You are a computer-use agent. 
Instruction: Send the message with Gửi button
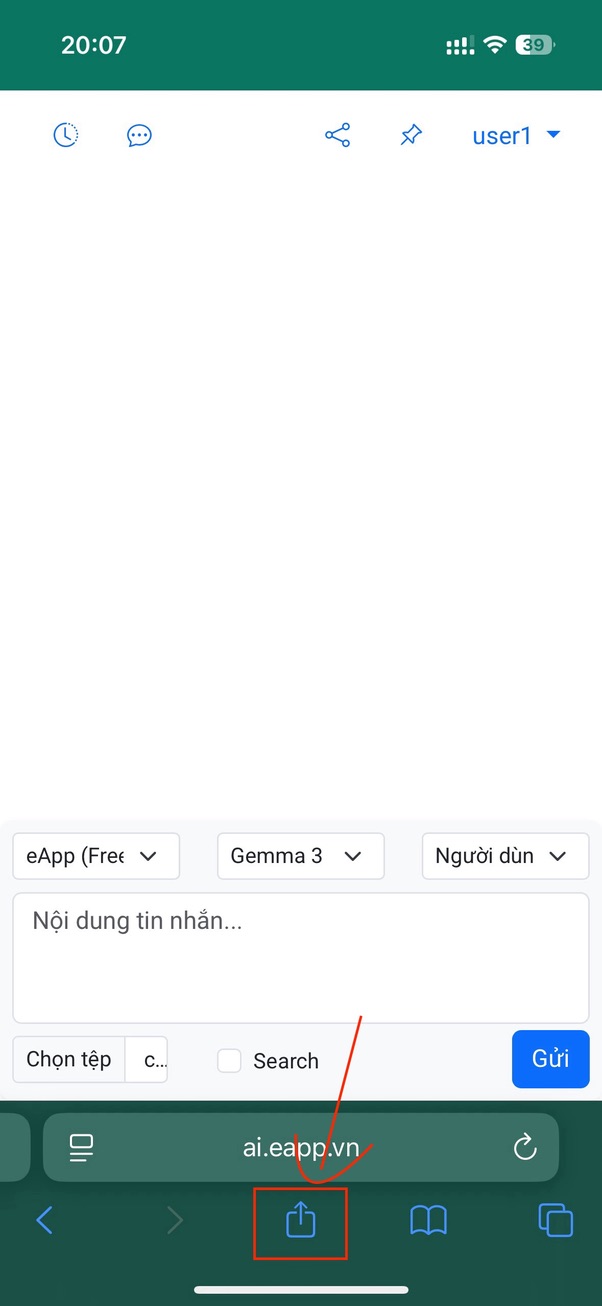pos(551,1059)
